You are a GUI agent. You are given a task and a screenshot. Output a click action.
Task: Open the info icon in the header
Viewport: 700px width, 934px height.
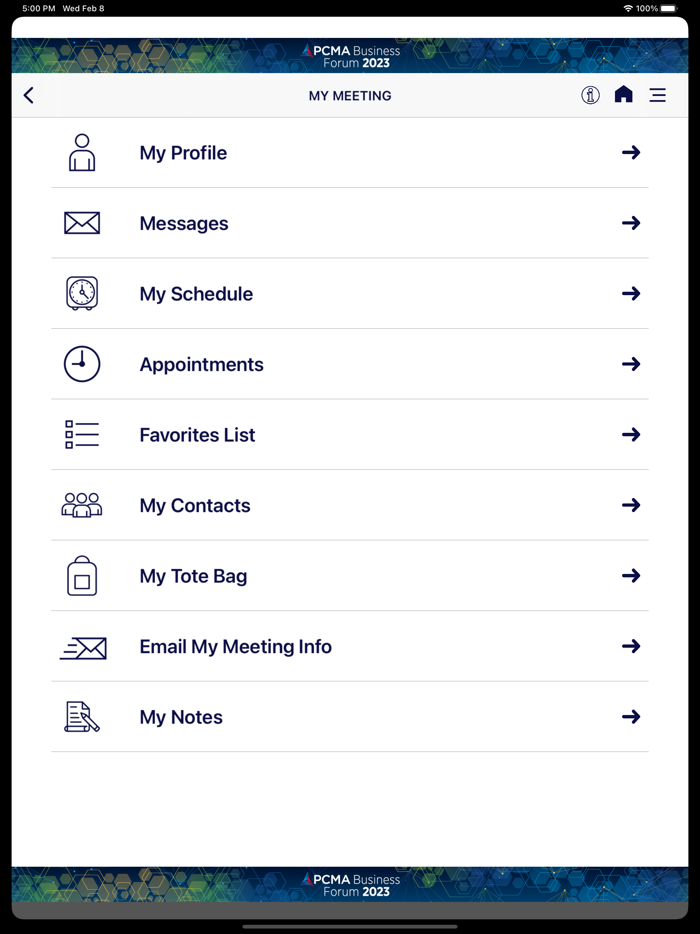(x=590, y=96)
